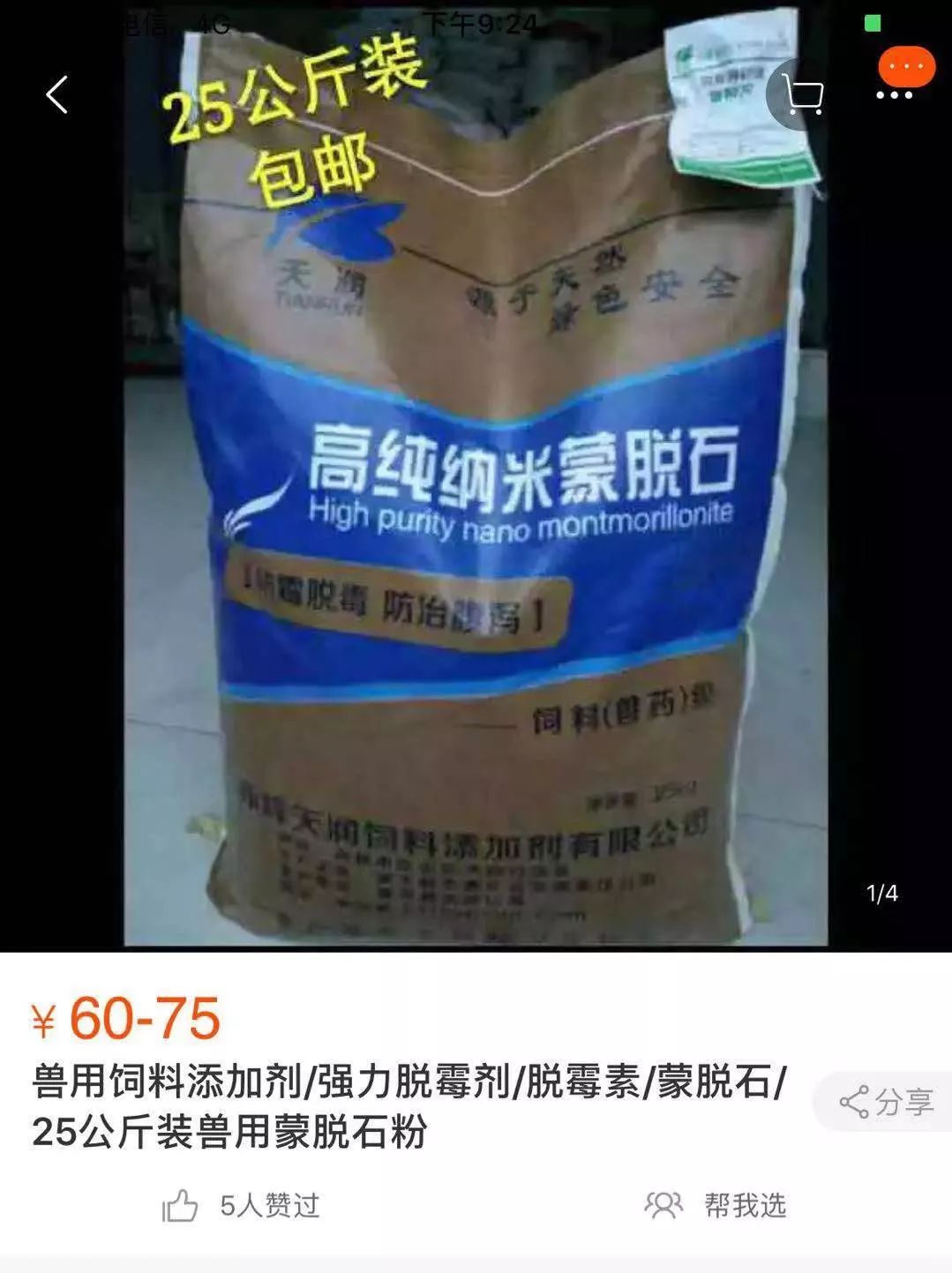Tap 1/4 to browse more product photos

coord(881,894)
